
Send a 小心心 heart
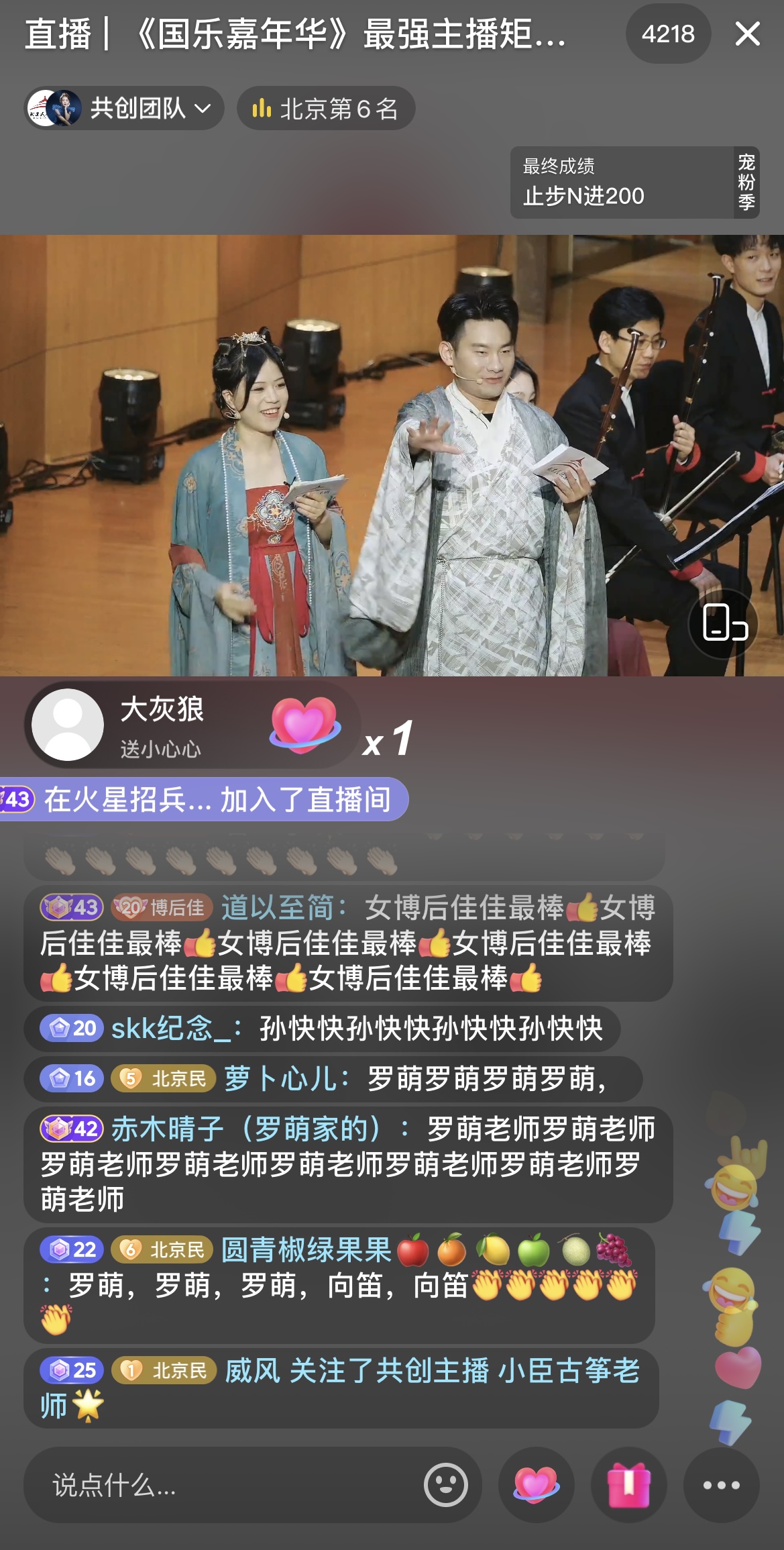coord(536,1485)
